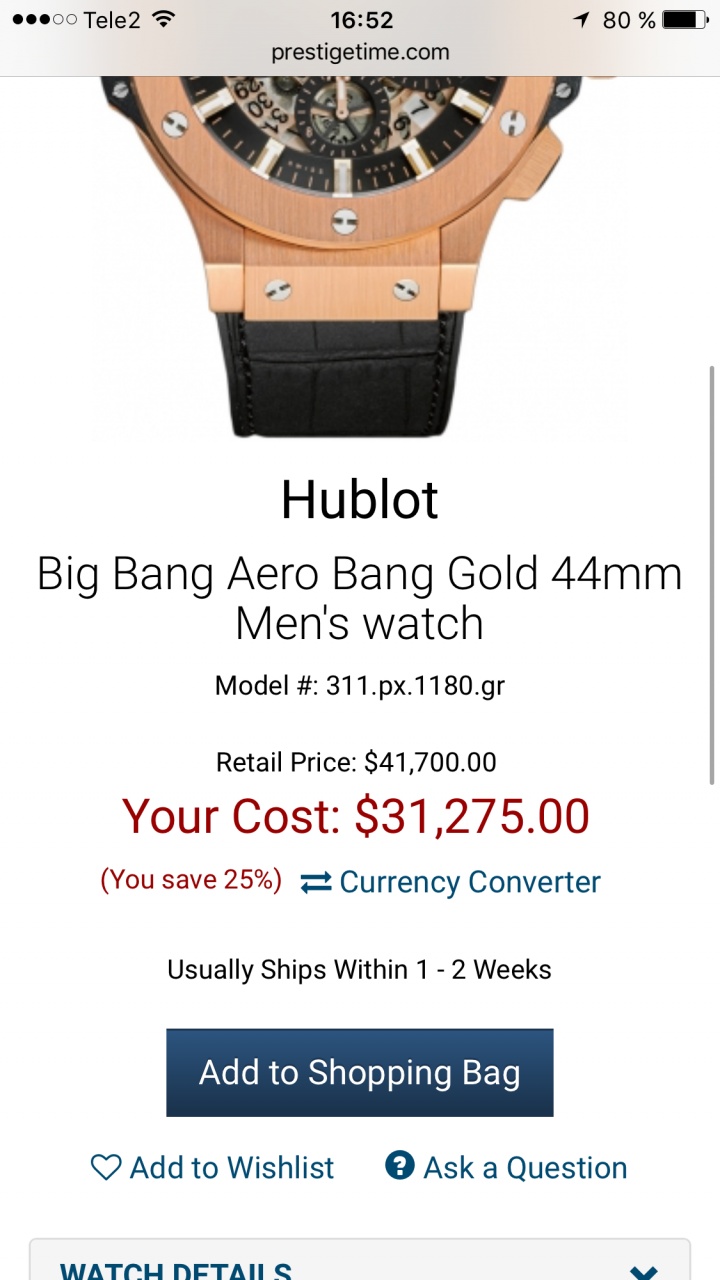Add the Hublot watch to shopping bag
Image resolution: width=720 pixels, height=1280 pixels.
point(359,1072)
